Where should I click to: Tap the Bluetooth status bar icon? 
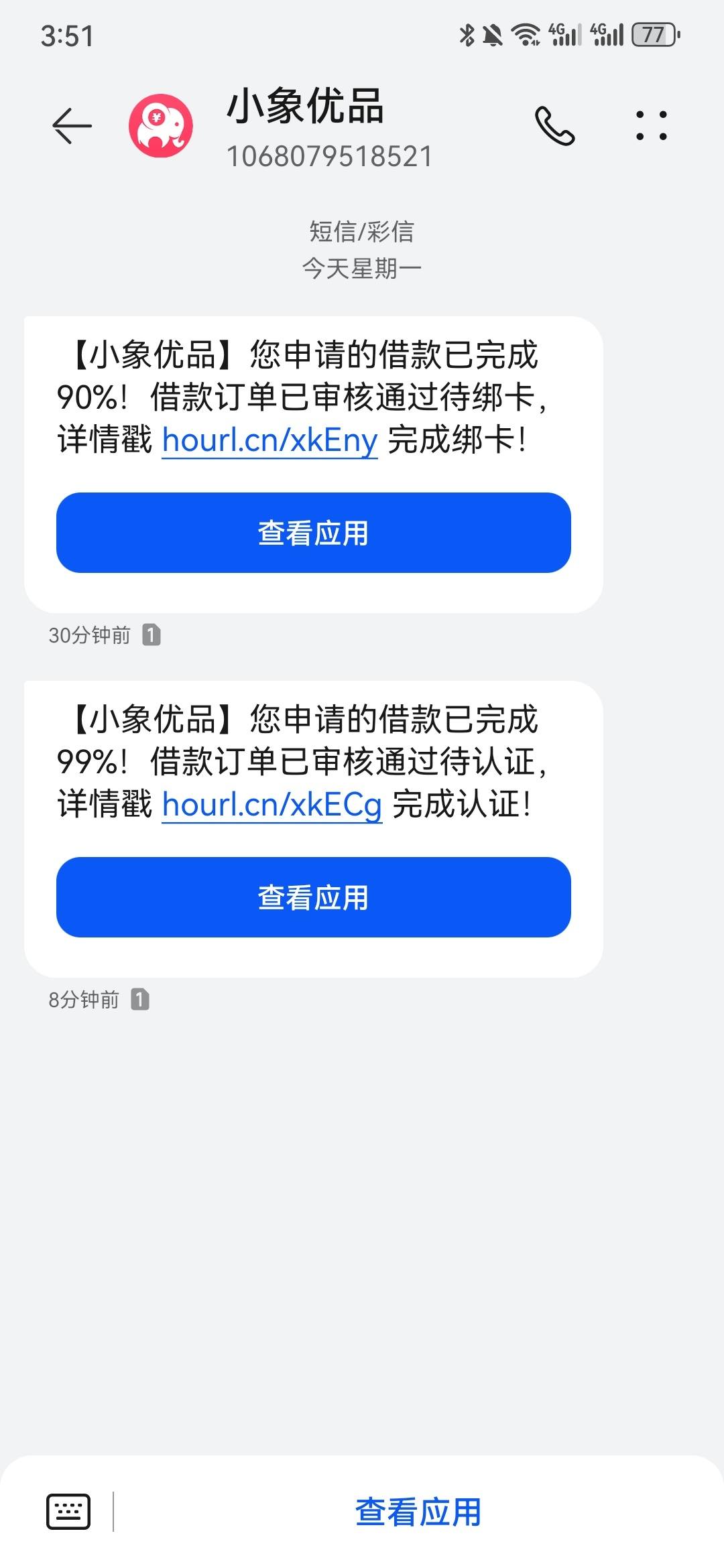pos(465,37)
